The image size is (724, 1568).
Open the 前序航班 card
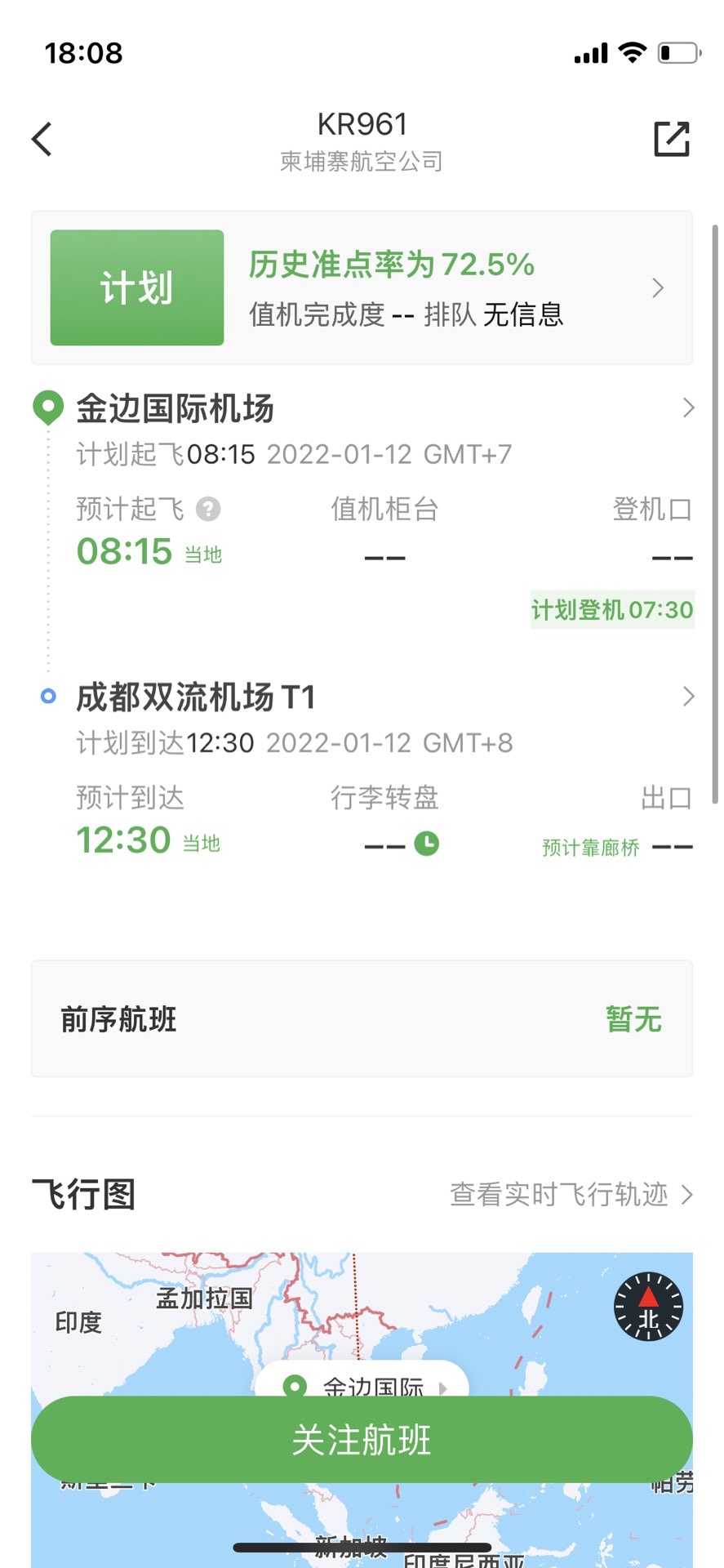tap(362, 1018)
